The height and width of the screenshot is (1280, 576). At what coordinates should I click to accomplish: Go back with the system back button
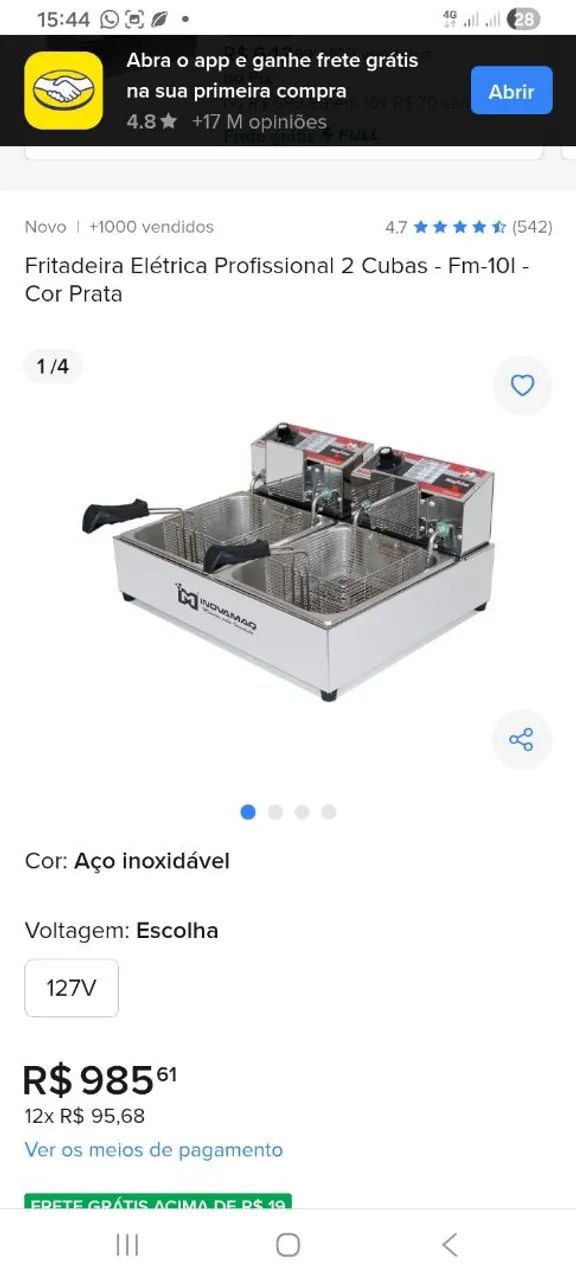click(450, 1244)
